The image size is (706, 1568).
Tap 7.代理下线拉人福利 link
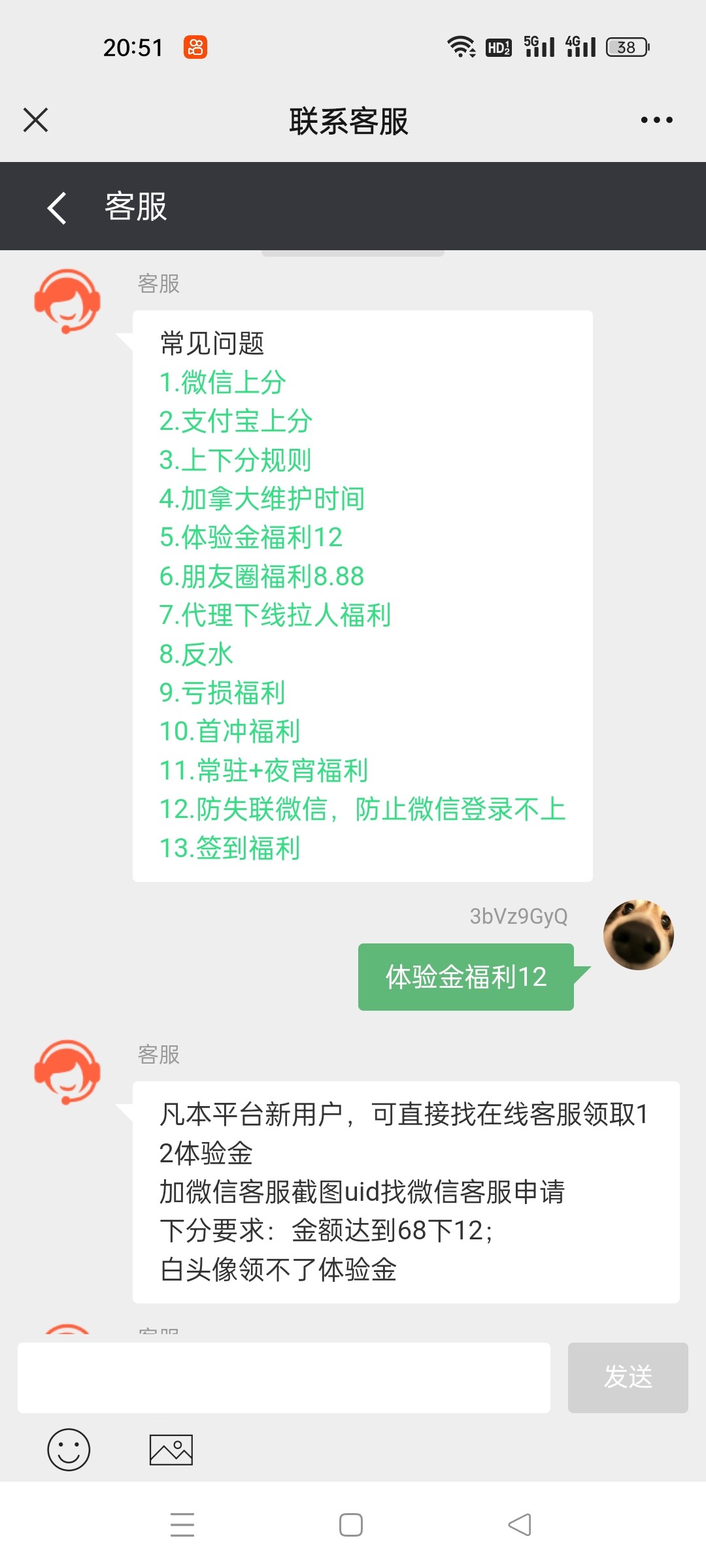[x=275, y=615]
